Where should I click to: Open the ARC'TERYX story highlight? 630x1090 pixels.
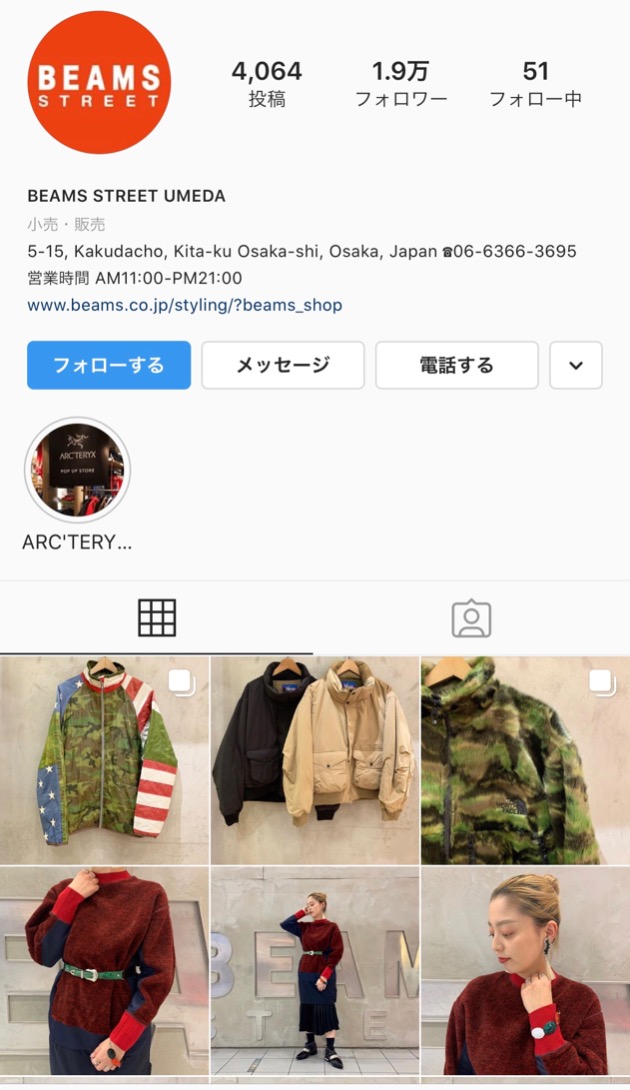[77, 470]
